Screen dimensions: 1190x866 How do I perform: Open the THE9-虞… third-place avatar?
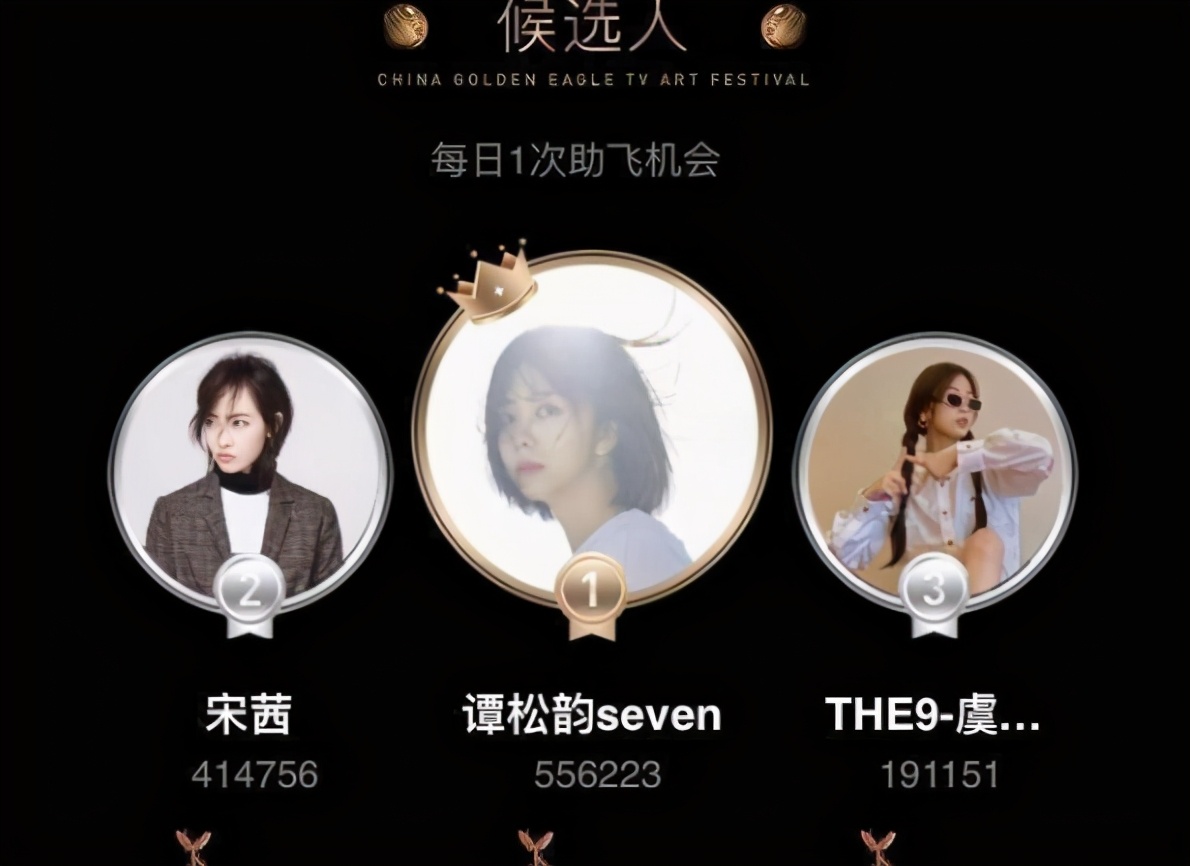934,472
